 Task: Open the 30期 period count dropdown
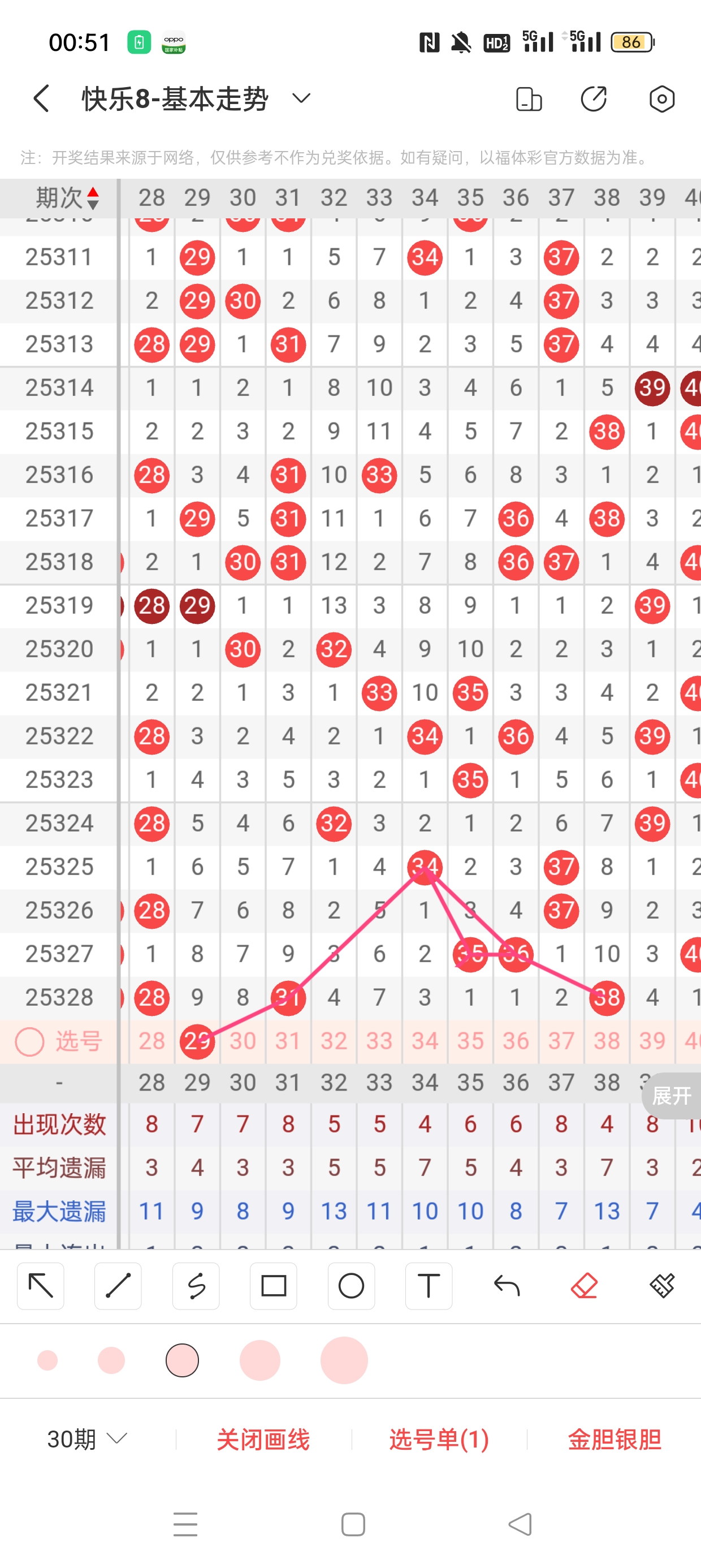[87, 1439]
